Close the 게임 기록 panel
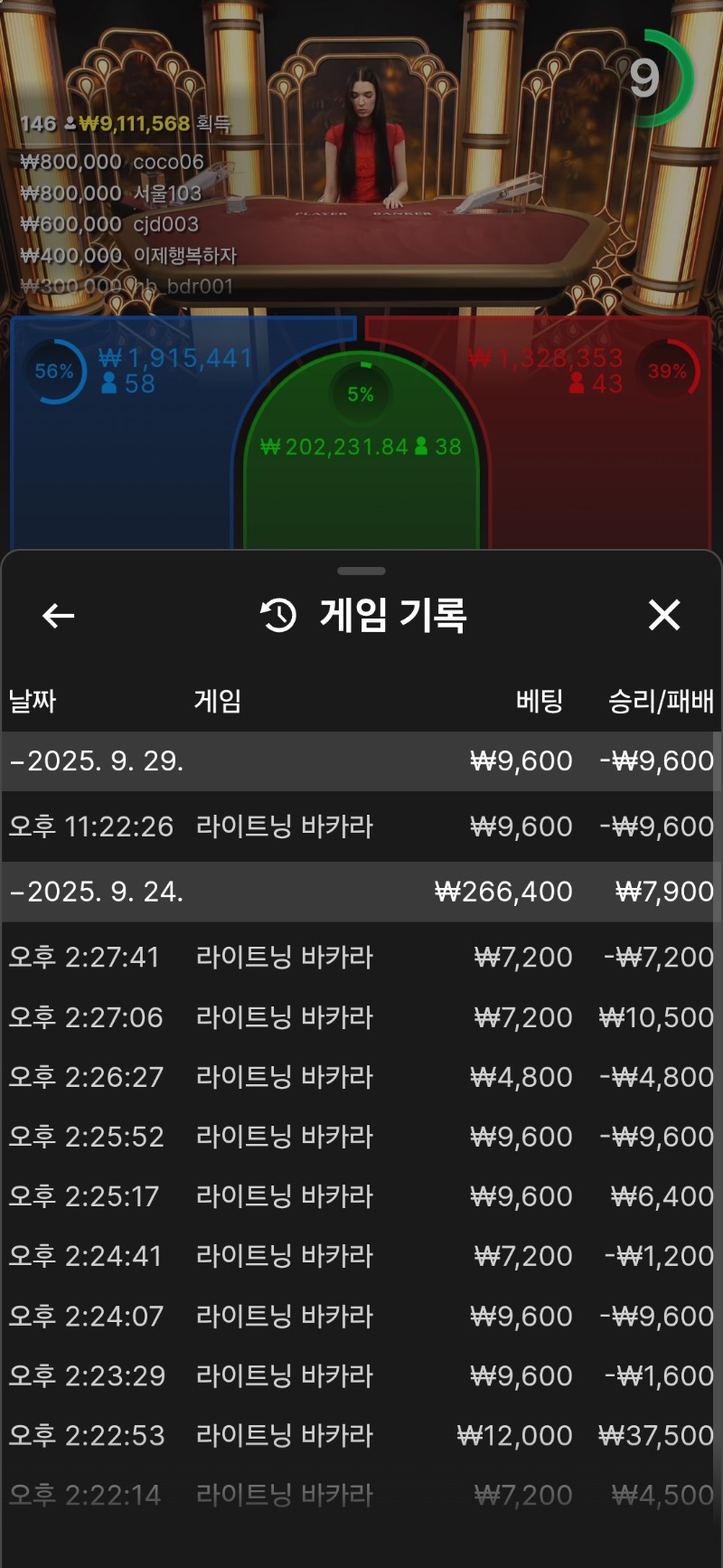This screenshot has height=1568, width=723. [x=664, y=616]
